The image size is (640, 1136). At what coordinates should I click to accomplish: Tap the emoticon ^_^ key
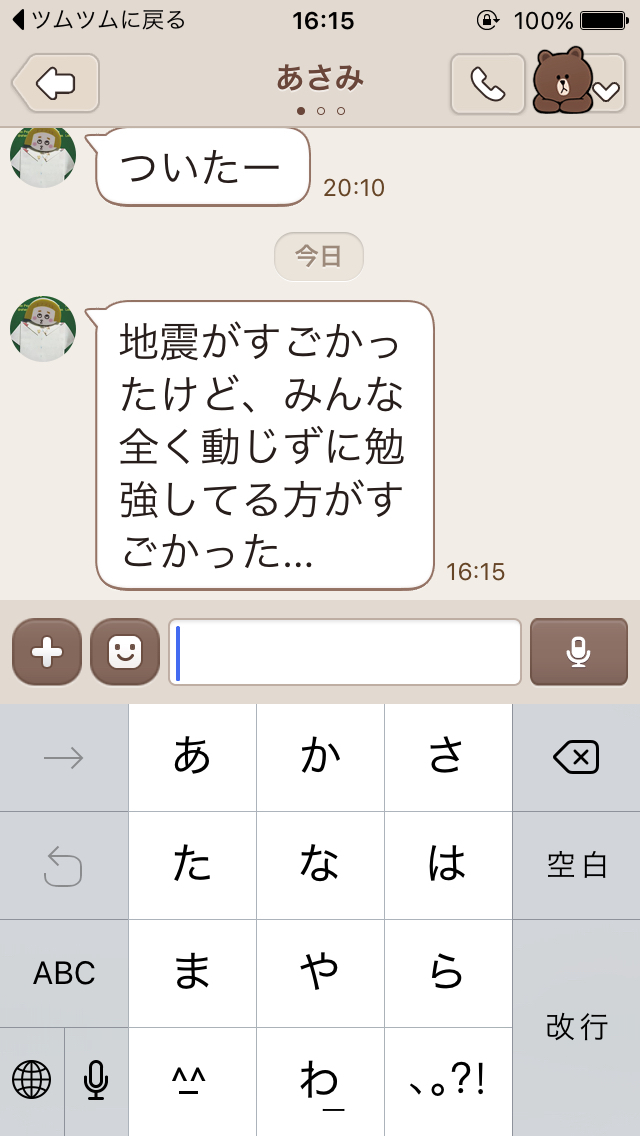(x=192, y=1080)
